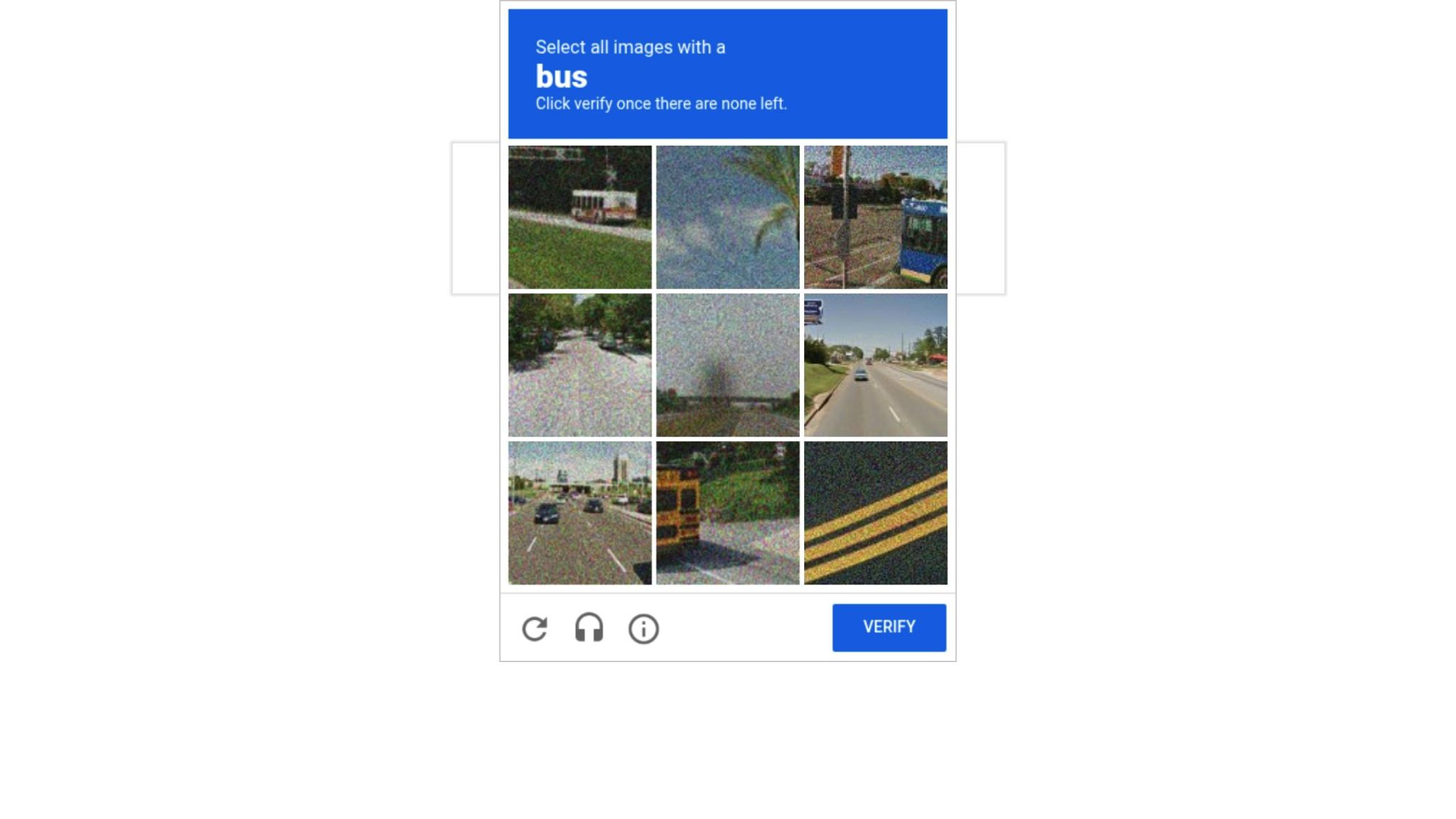Viewport: 1456px width, 819px height.
Task: Select the tile with double yellow road lines
Action: pyautogui.click(x=875, y=513)
